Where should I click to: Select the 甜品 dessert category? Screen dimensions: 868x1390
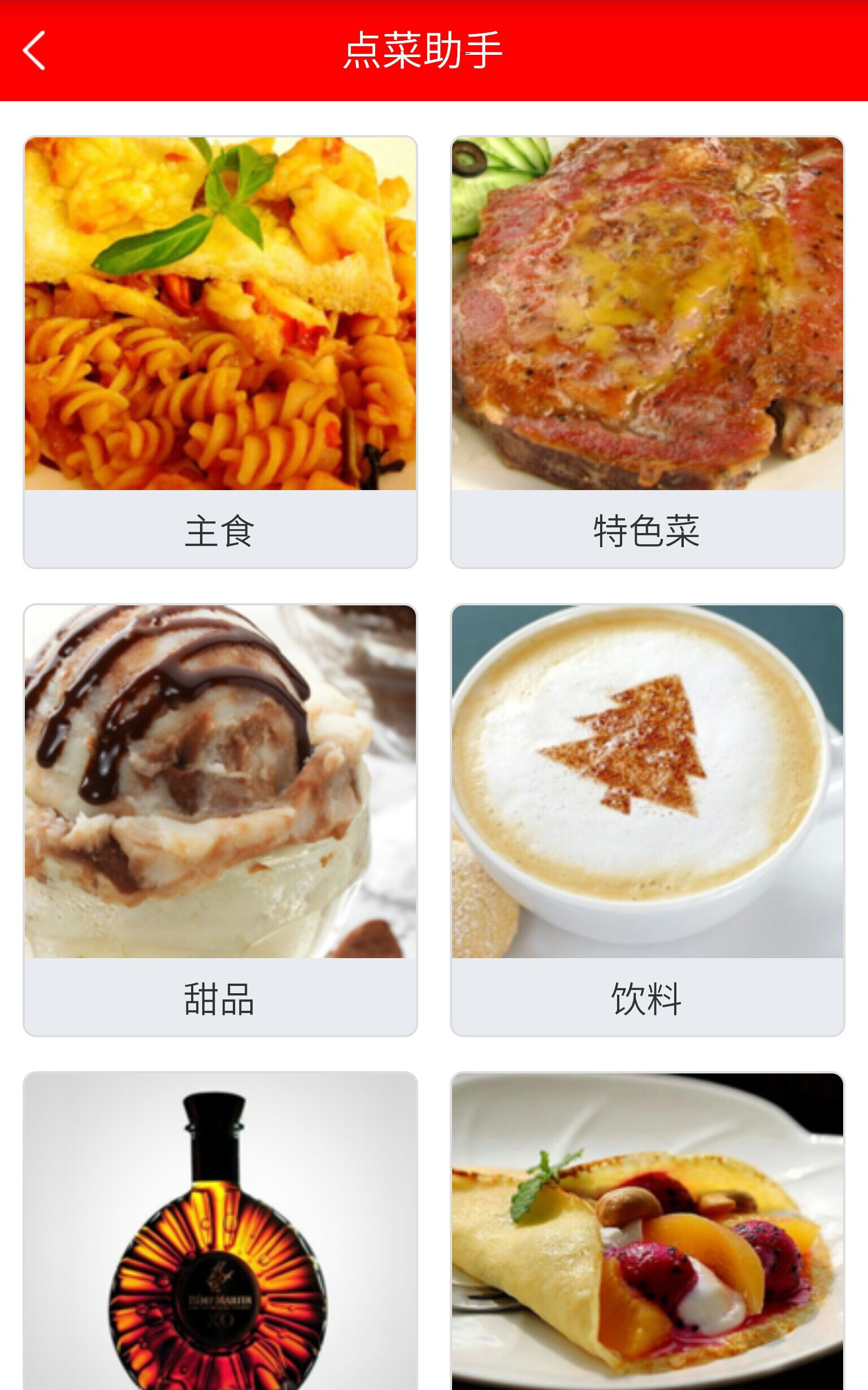pos(220,820)
